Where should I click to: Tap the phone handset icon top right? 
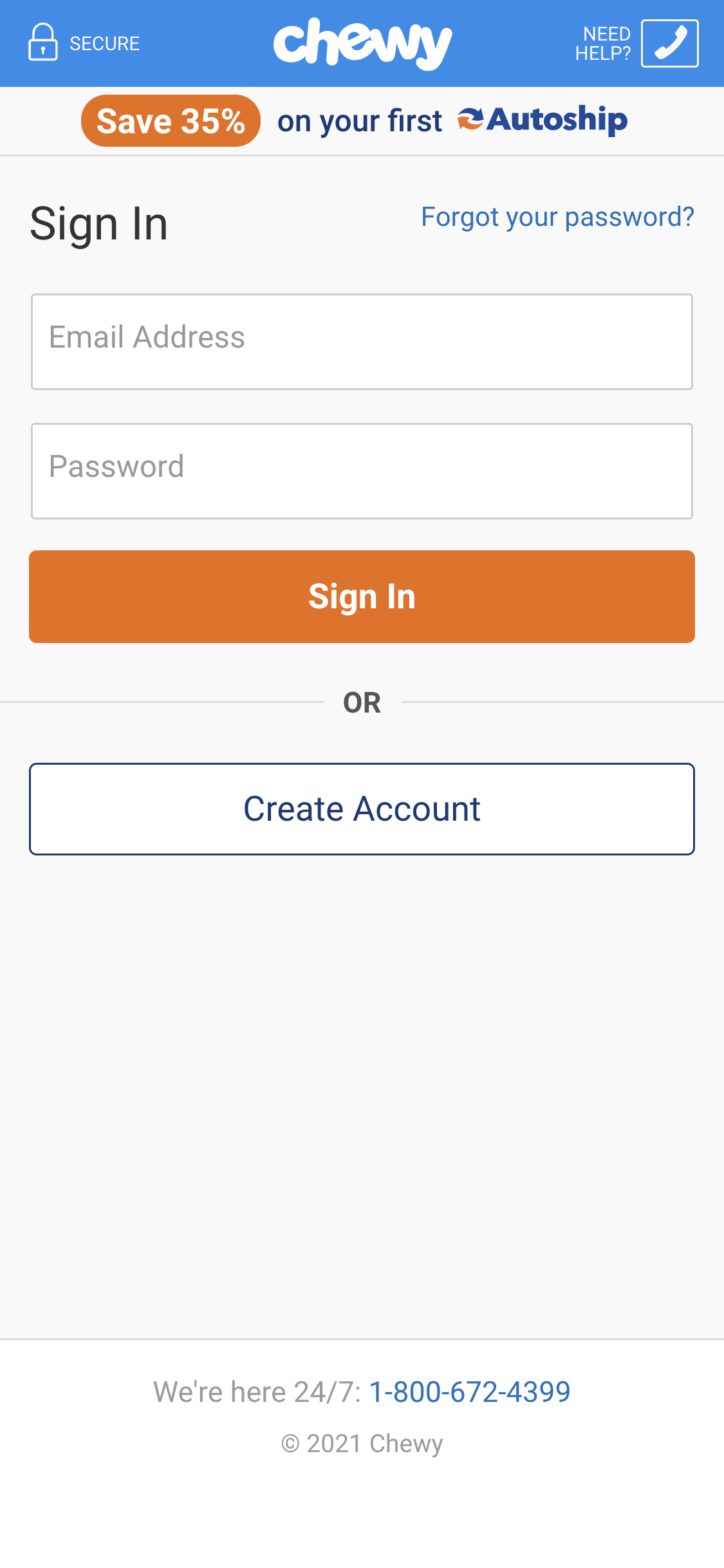[670, 42]
